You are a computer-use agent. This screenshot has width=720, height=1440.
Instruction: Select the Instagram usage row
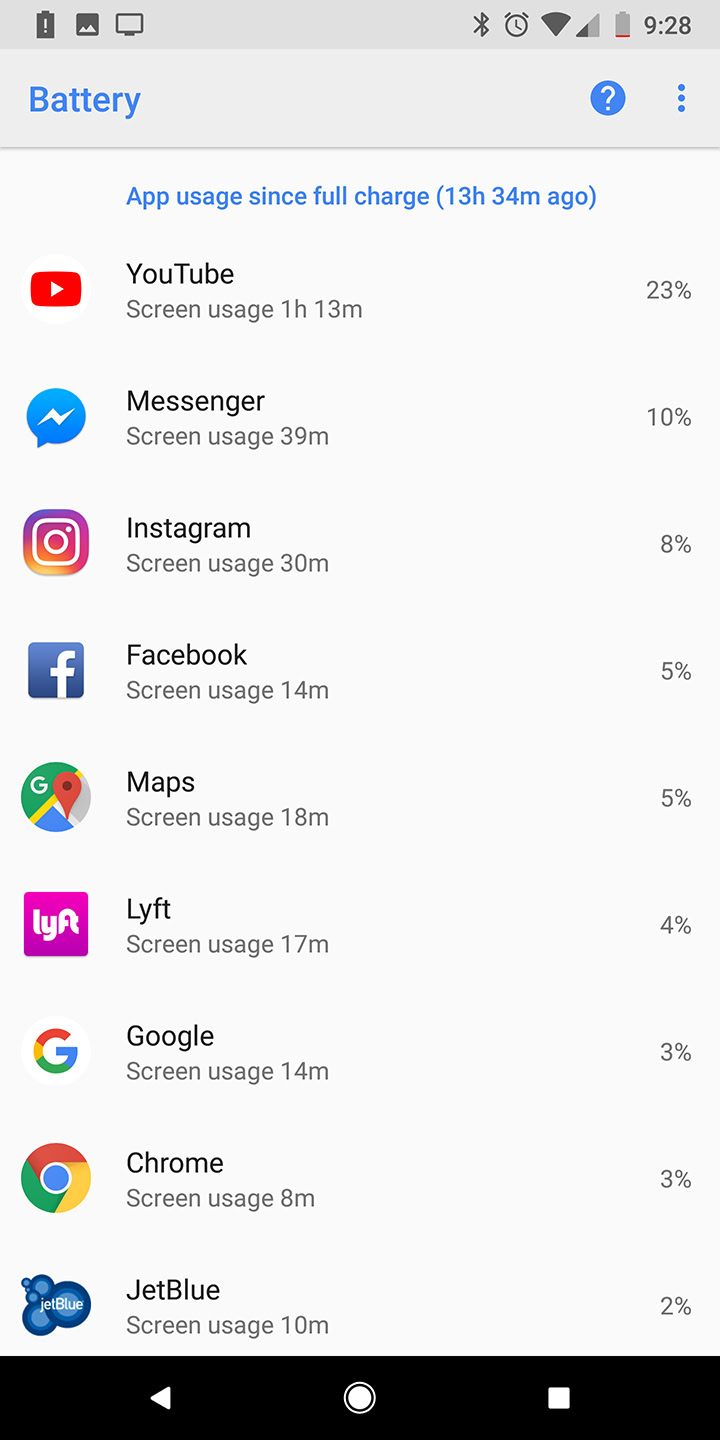(x=360, y=544)
